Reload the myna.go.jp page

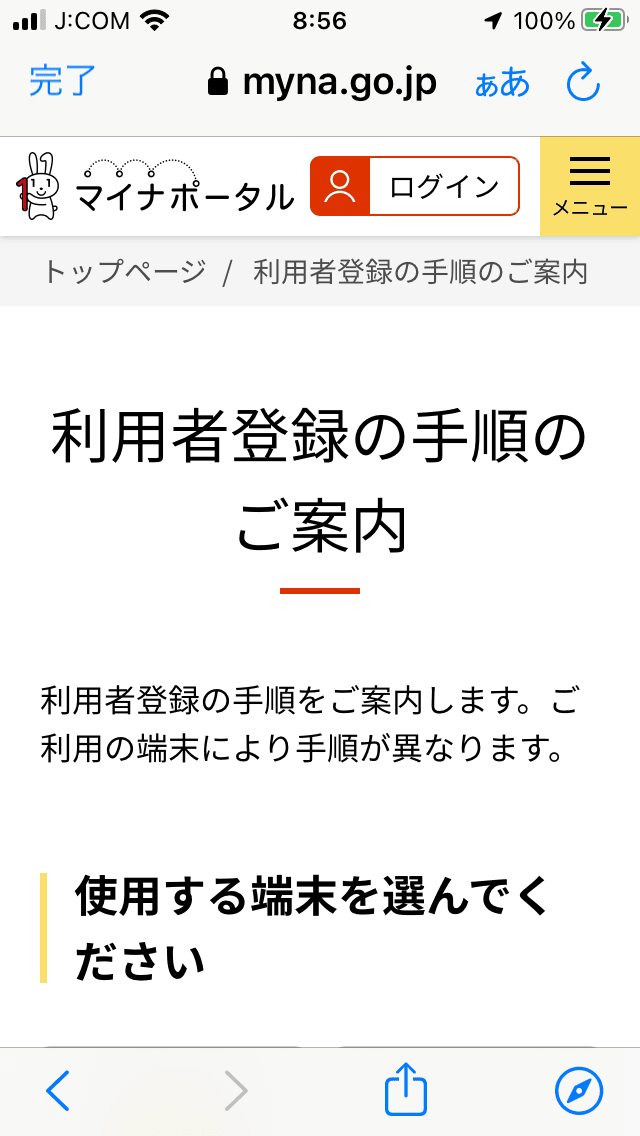(583, 82)
